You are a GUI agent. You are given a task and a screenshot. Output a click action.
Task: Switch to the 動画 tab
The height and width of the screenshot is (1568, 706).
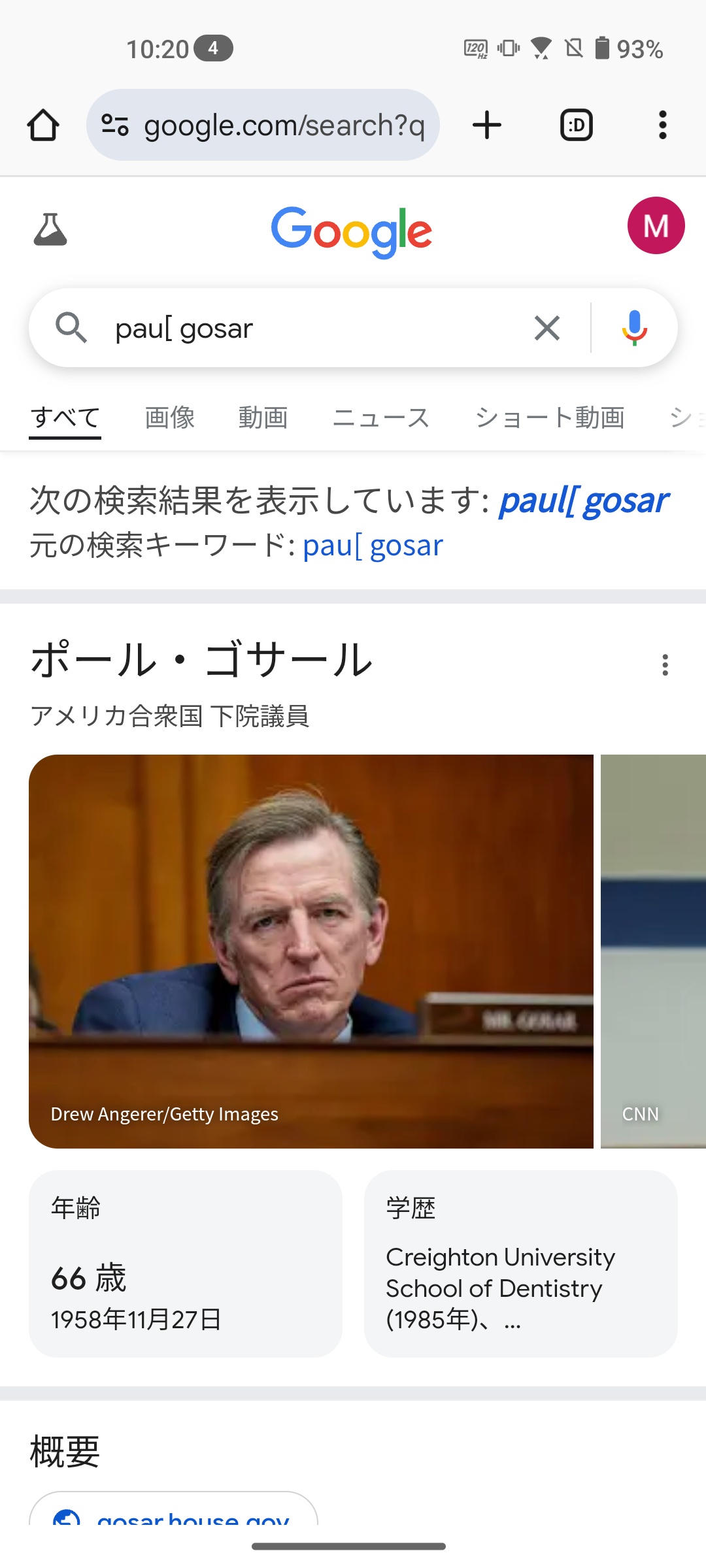(263, 417)
